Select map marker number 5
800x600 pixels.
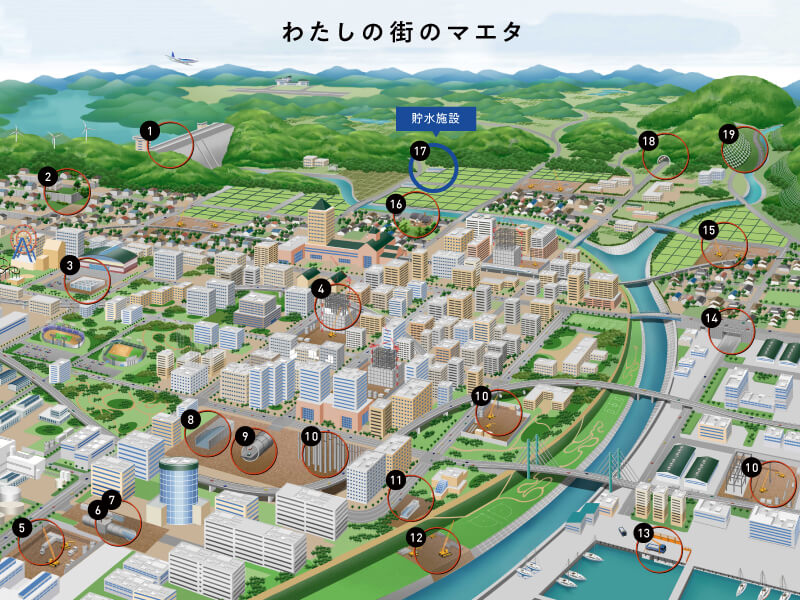coord(41,541)
